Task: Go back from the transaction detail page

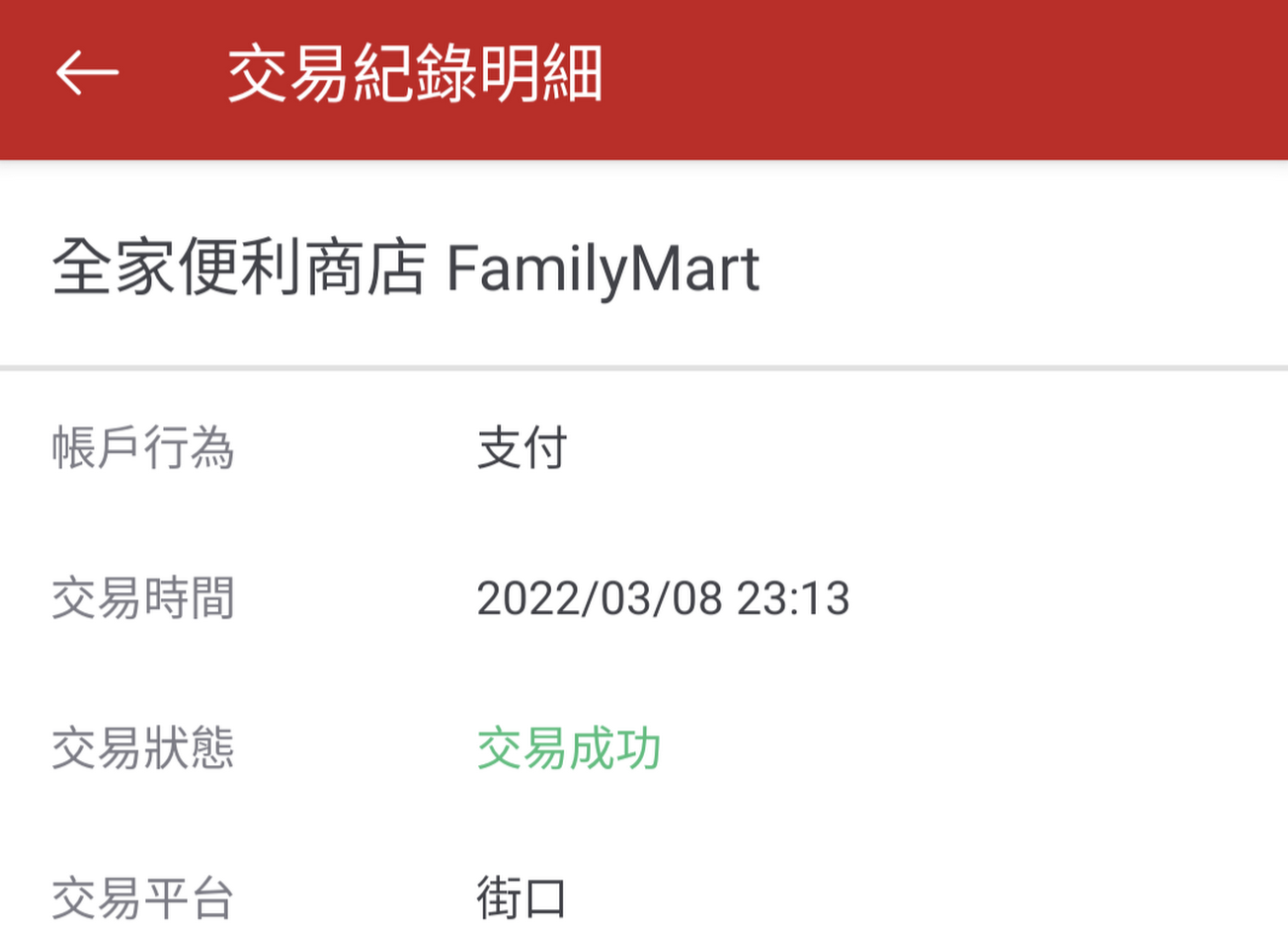Action: (x=87, y=74)
